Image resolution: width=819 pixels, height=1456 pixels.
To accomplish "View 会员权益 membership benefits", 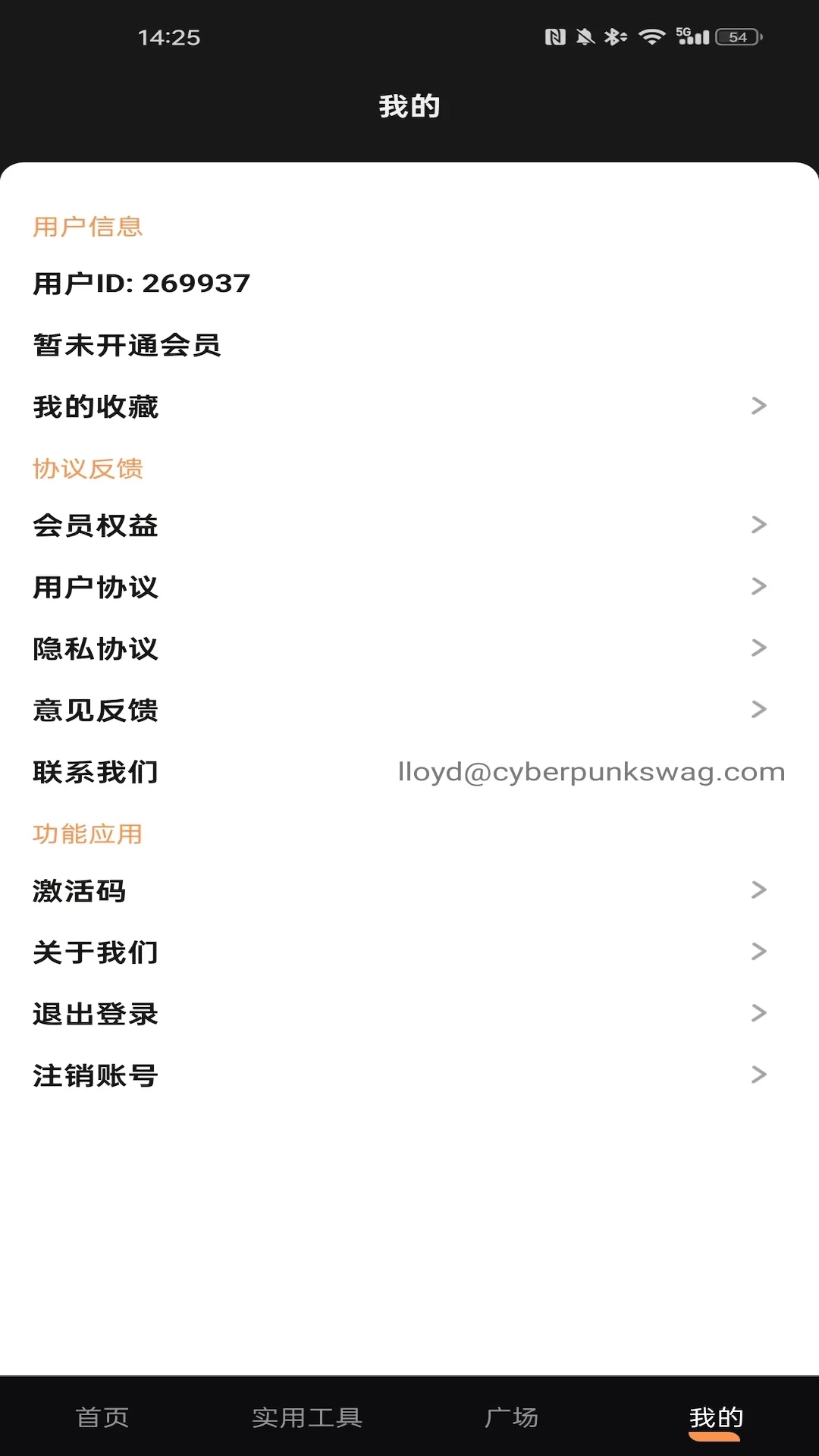I will point(96,526).
